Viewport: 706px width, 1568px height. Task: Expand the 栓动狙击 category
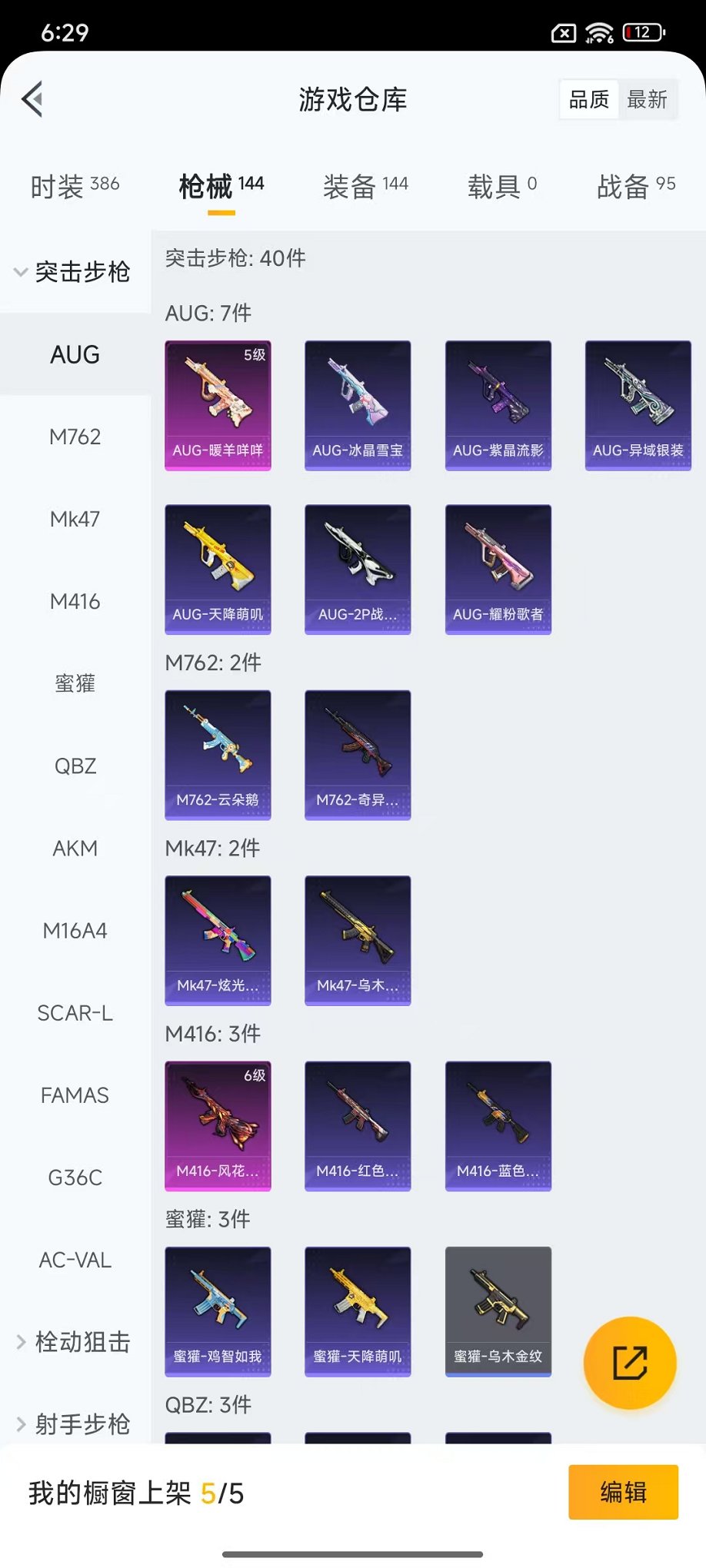(75, 1342)
